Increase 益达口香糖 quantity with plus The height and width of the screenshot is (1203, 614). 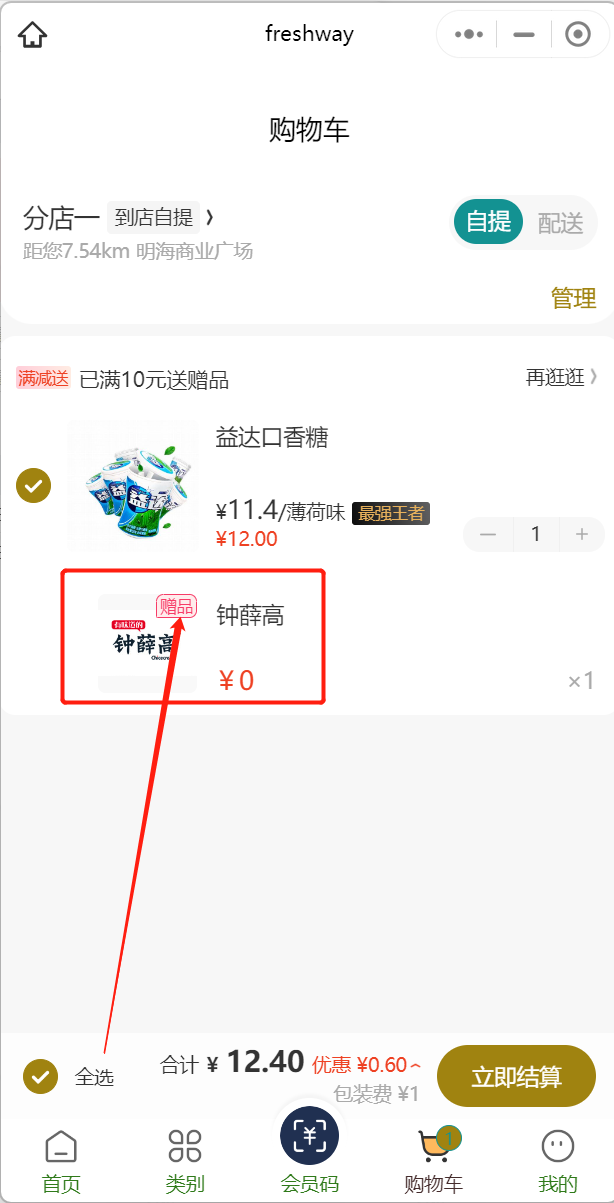click(581, 535)
